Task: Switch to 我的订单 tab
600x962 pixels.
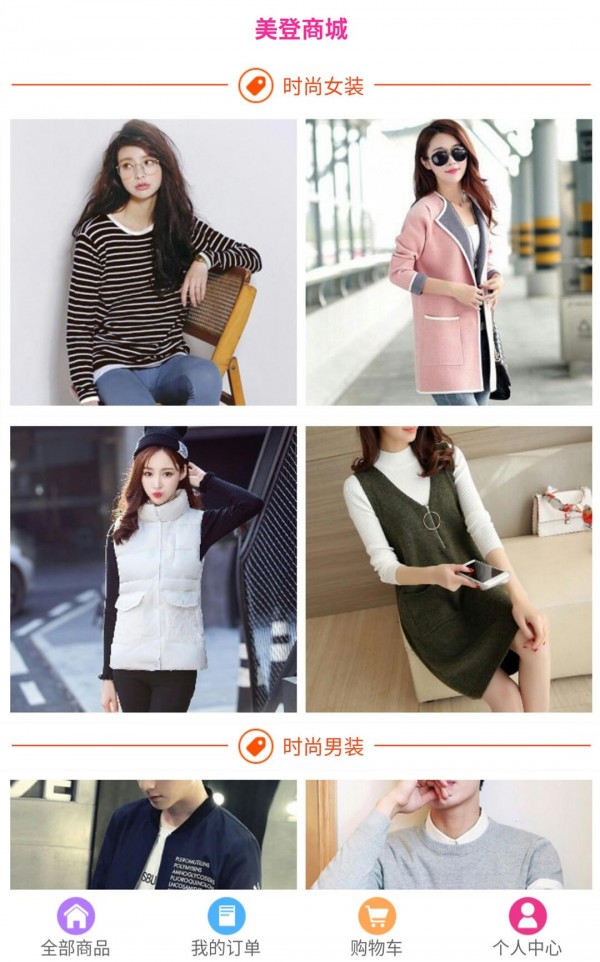Action: 226,927
